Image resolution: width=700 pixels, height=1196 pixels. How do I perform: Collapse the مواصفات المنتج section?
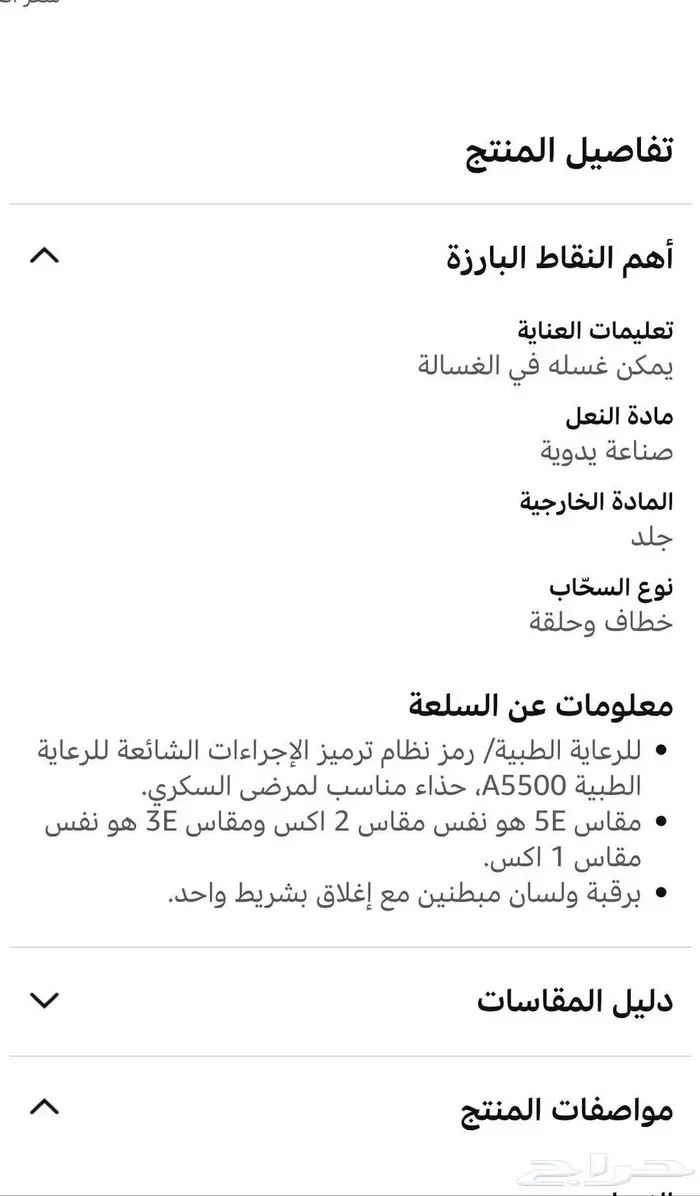pyautogui.click(x=45, y=1108)
